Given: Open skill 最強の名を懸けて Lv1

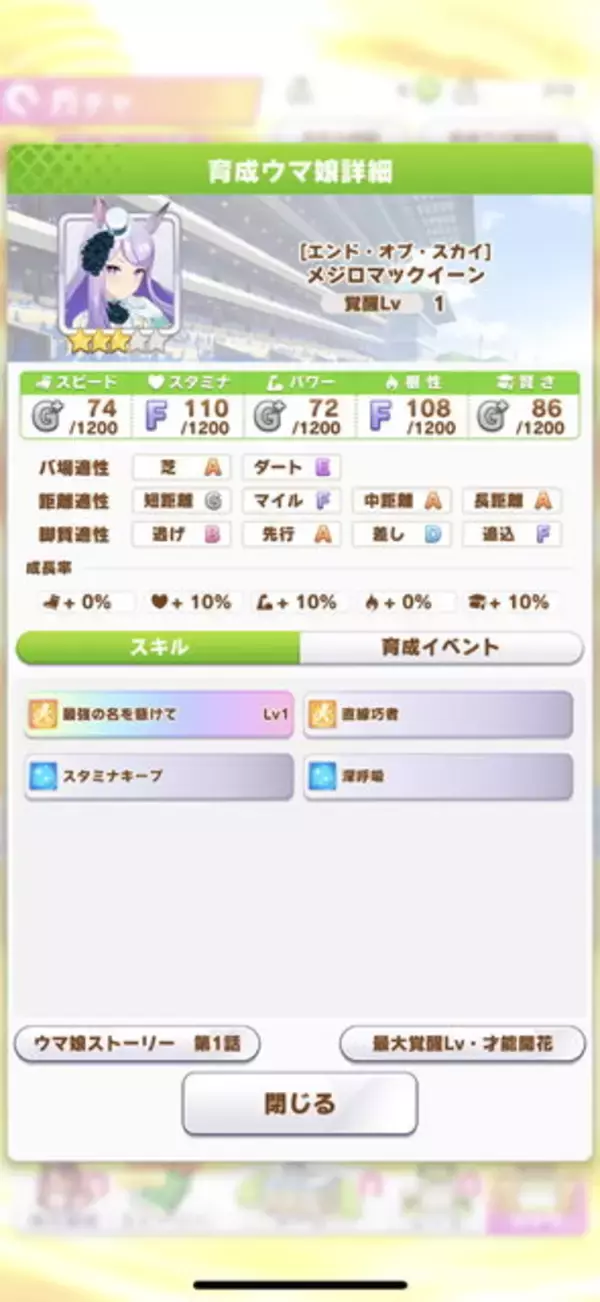Looking at the screenshot, I should coord(159,715).
